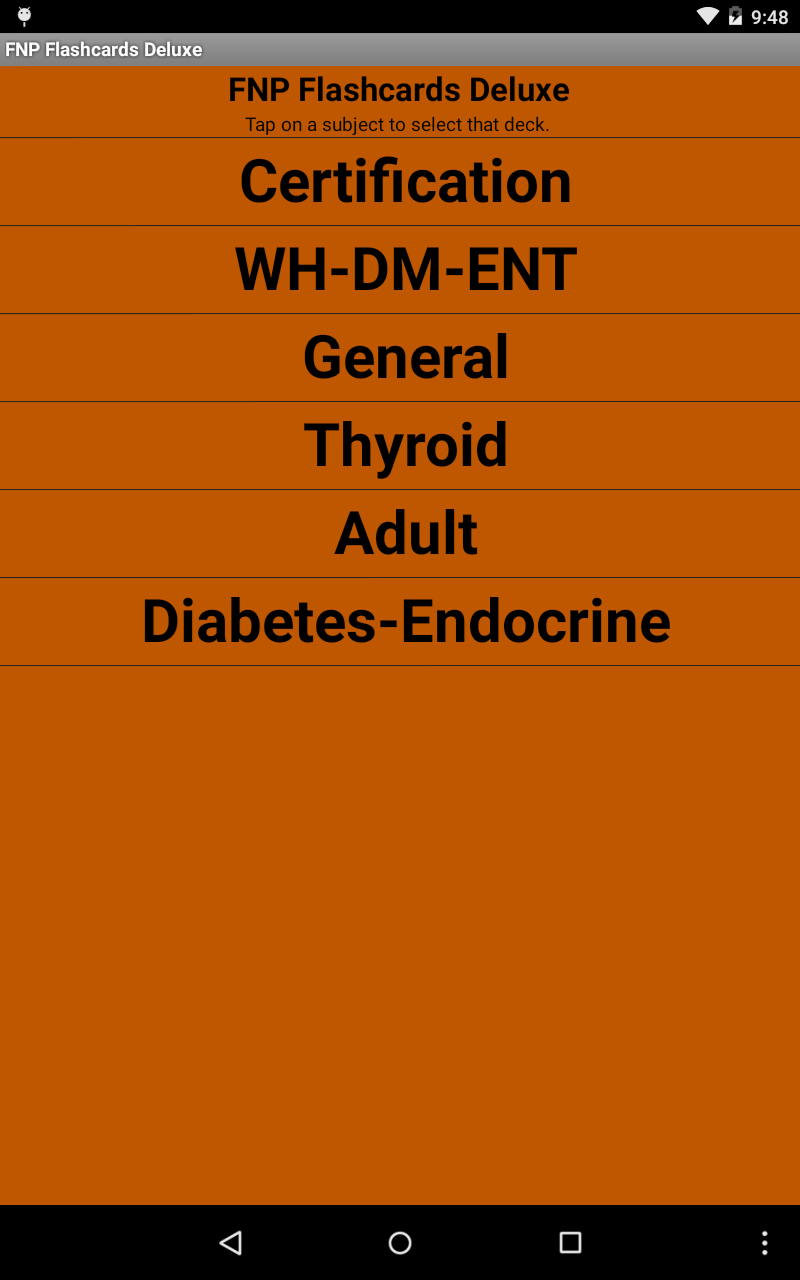Select the WH-DM-ENT deck

click(400, 269)
